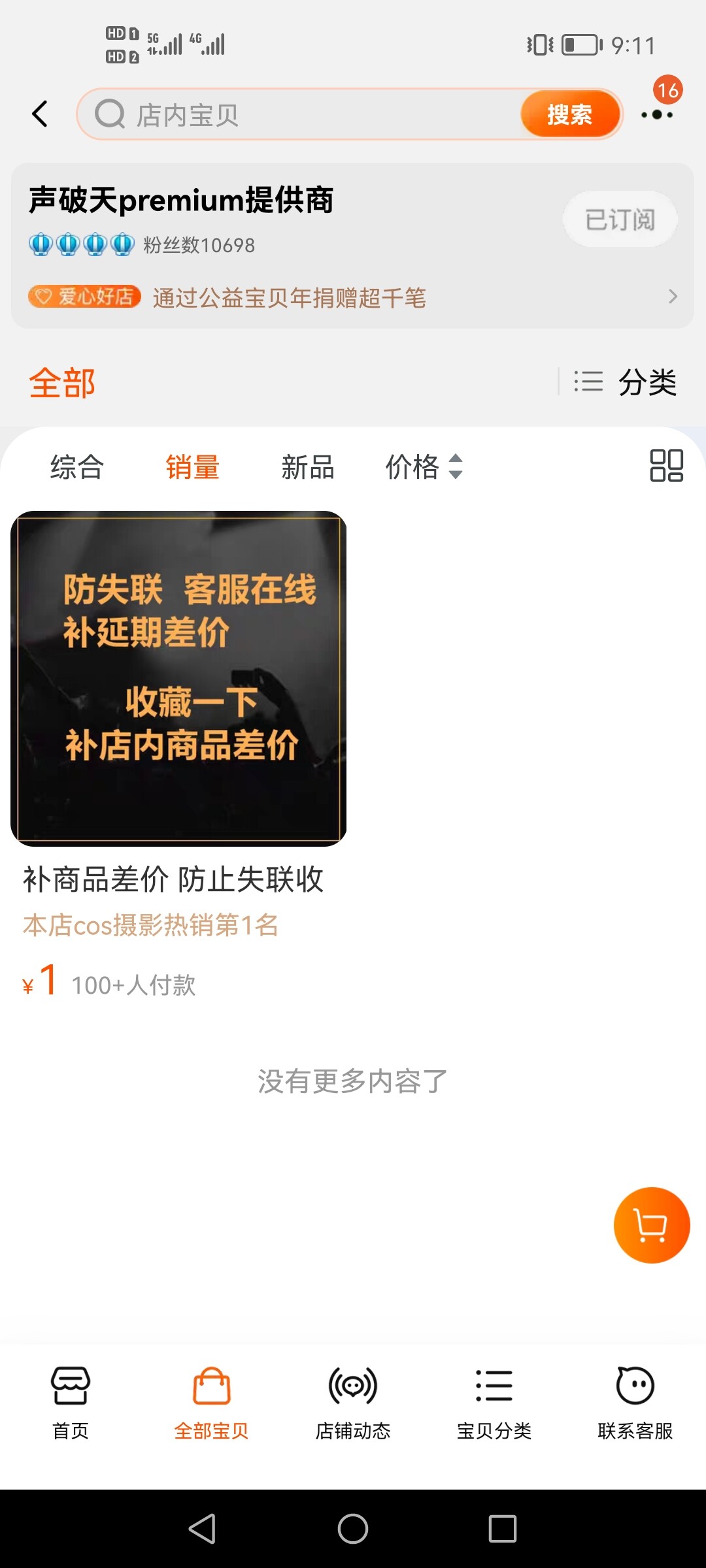Open the 分类 category list
Image resolution: width=706 pixels, height=1568 pixels.
tap(624, 382)
